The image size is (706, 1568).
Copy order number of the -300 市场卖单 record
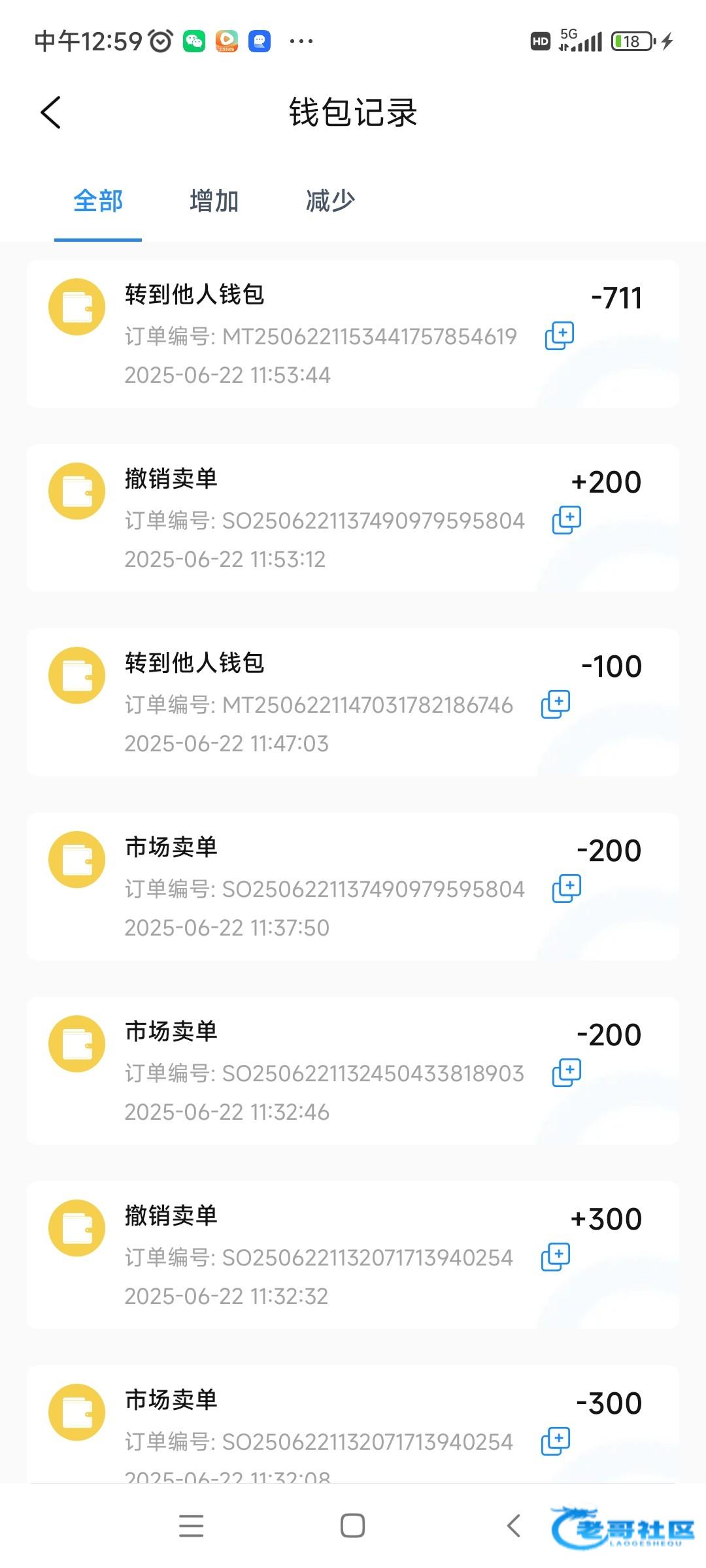tap(556, 1441)
